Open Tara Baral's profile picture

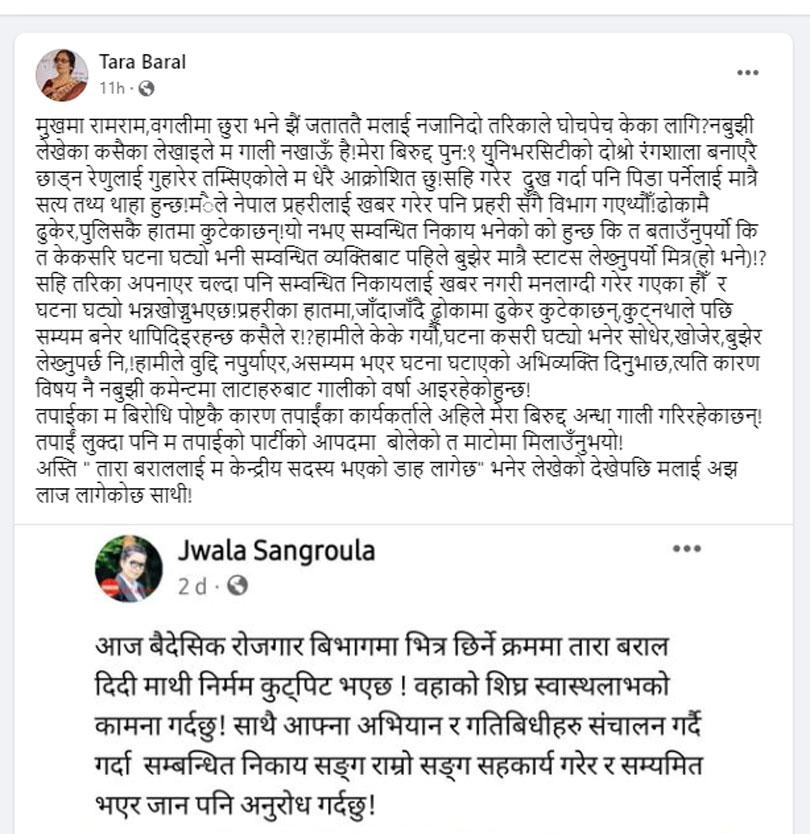(x=62, y=74)
